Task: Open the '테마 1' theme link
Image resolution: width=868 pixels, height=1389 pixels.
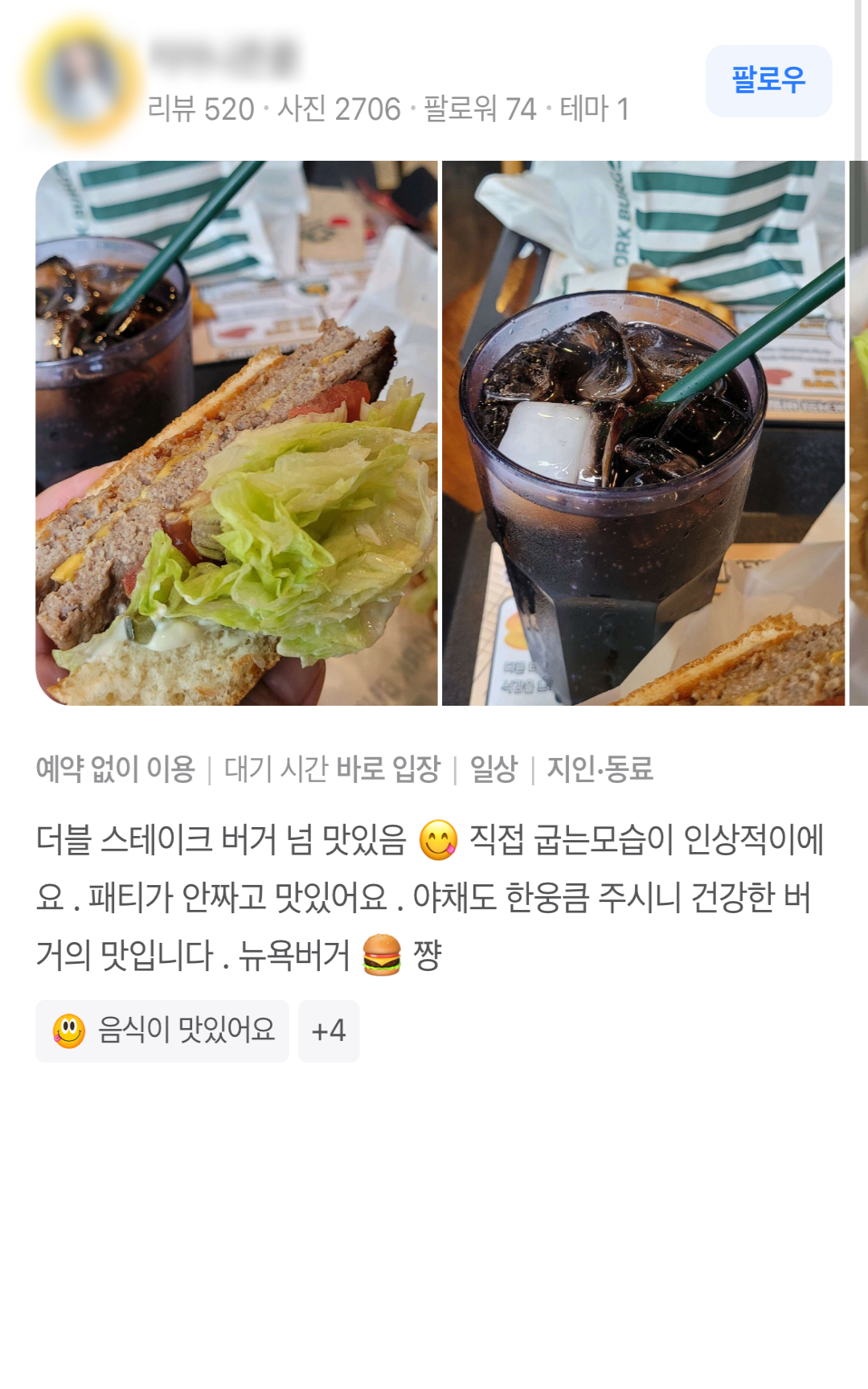Action: (x=592, y=110)
